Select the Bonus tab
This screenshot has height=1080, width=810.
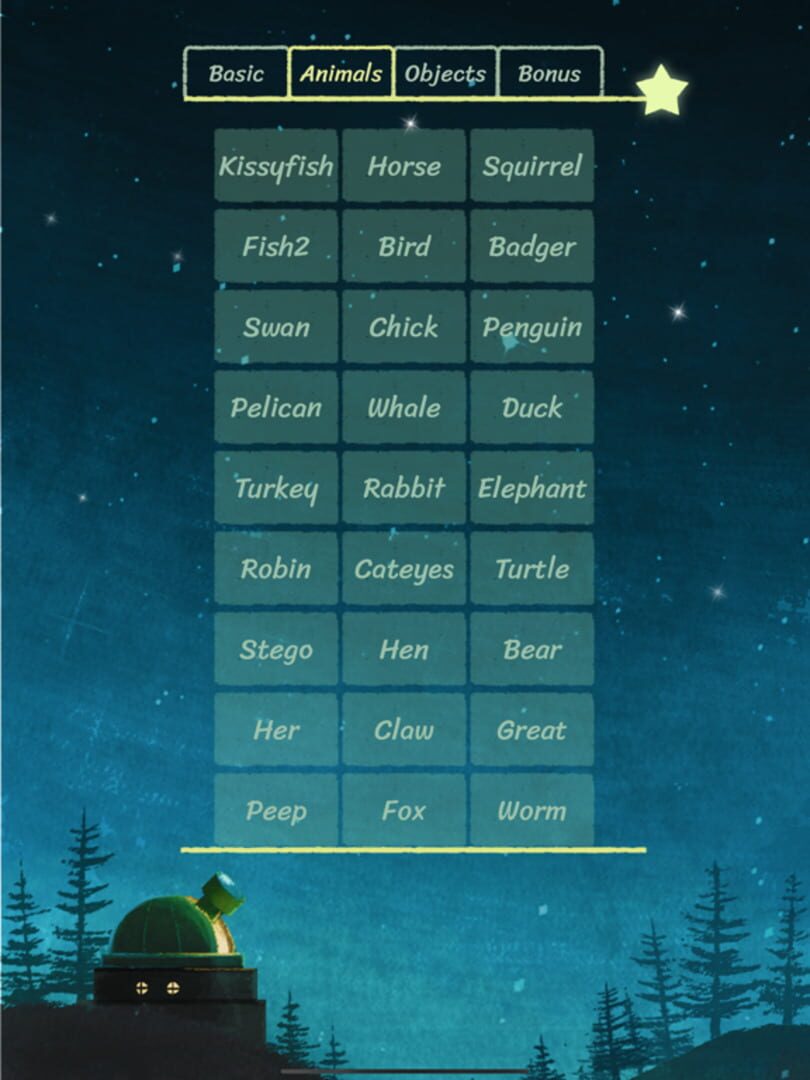pyautogui.click(x=549, y=73)
